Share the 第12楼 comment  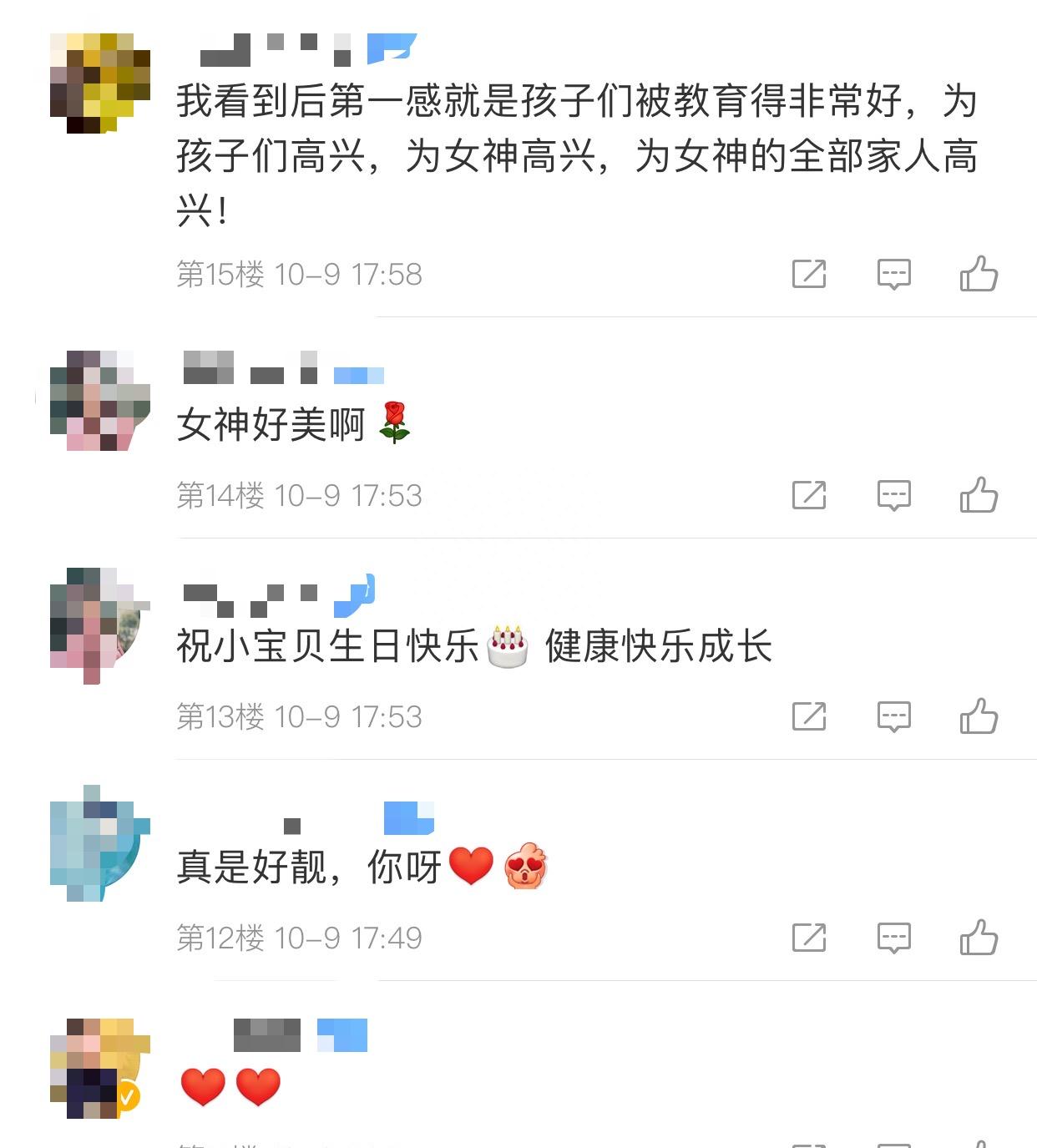(808, 938)
